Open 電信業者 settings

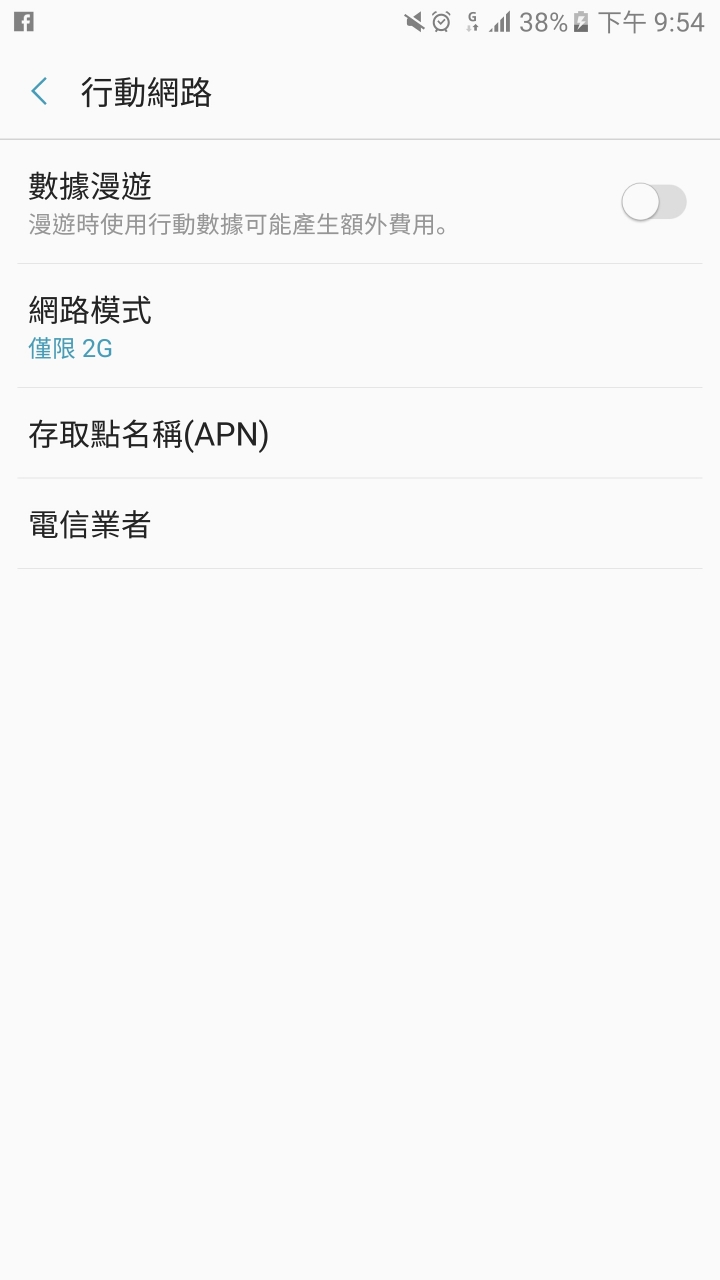[360, 524]
